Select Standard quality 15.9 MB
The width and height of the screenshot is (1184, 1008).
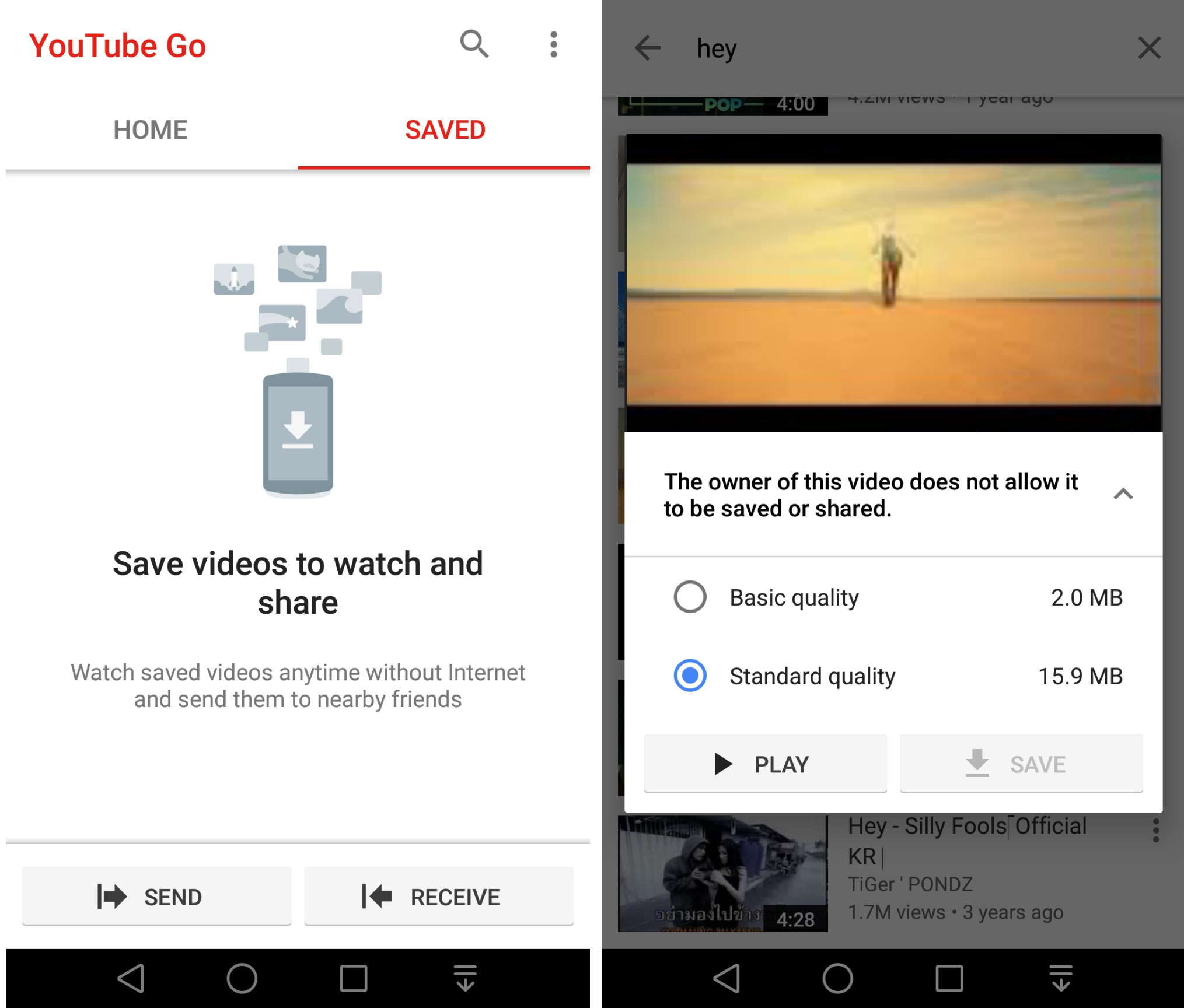point(690,675)
